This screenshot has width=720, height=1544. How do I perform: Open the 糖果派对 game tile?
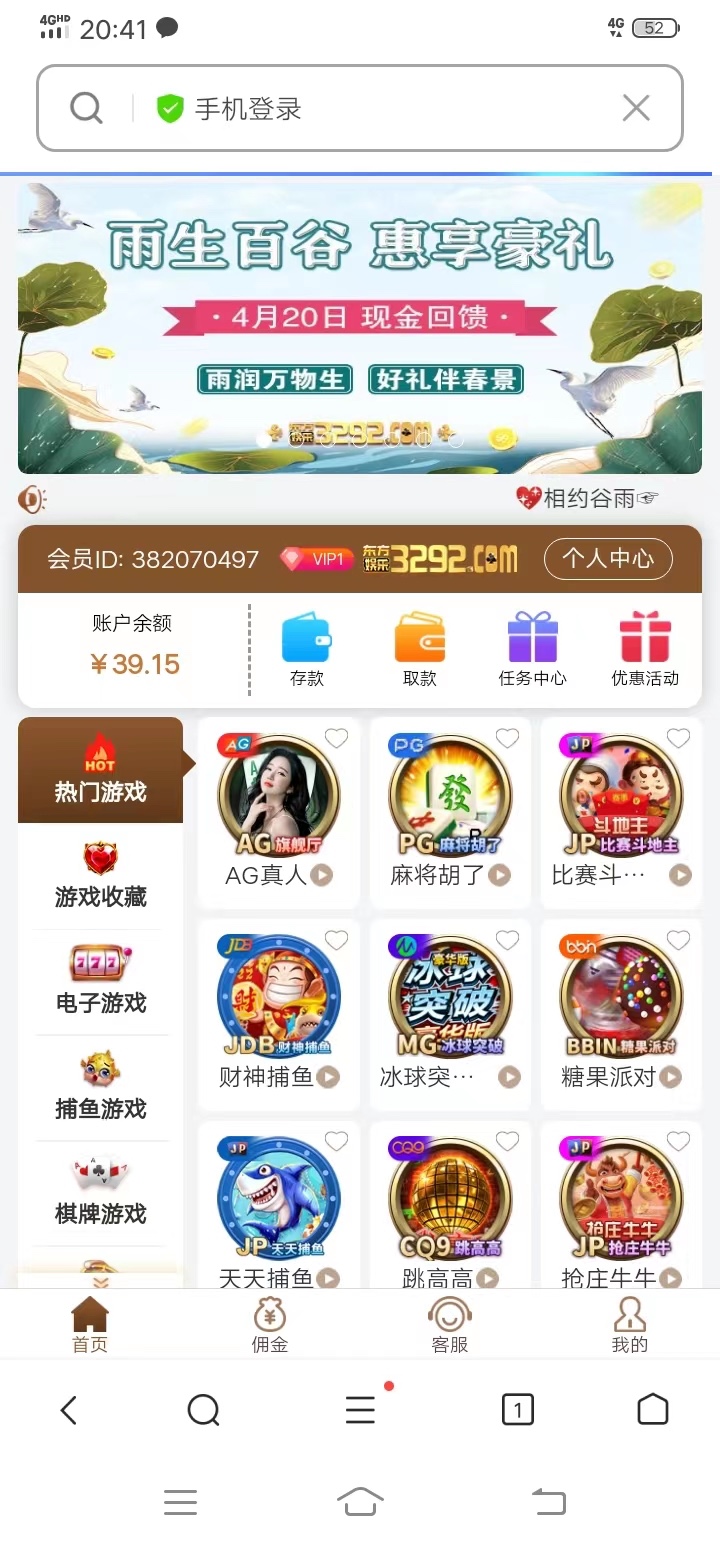(x=620, y=1010)
